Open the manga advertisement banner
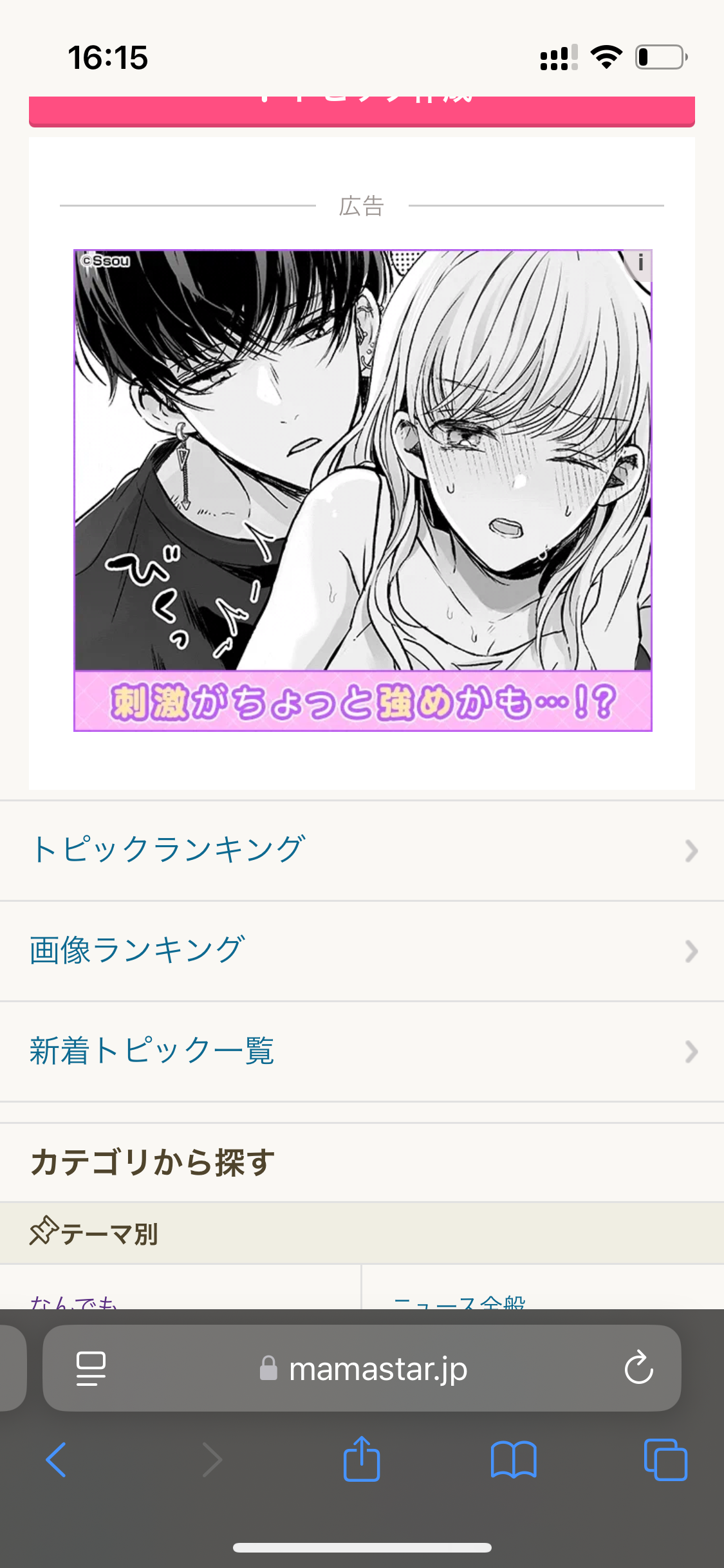 pyautogui.click(x=362, y=489)
